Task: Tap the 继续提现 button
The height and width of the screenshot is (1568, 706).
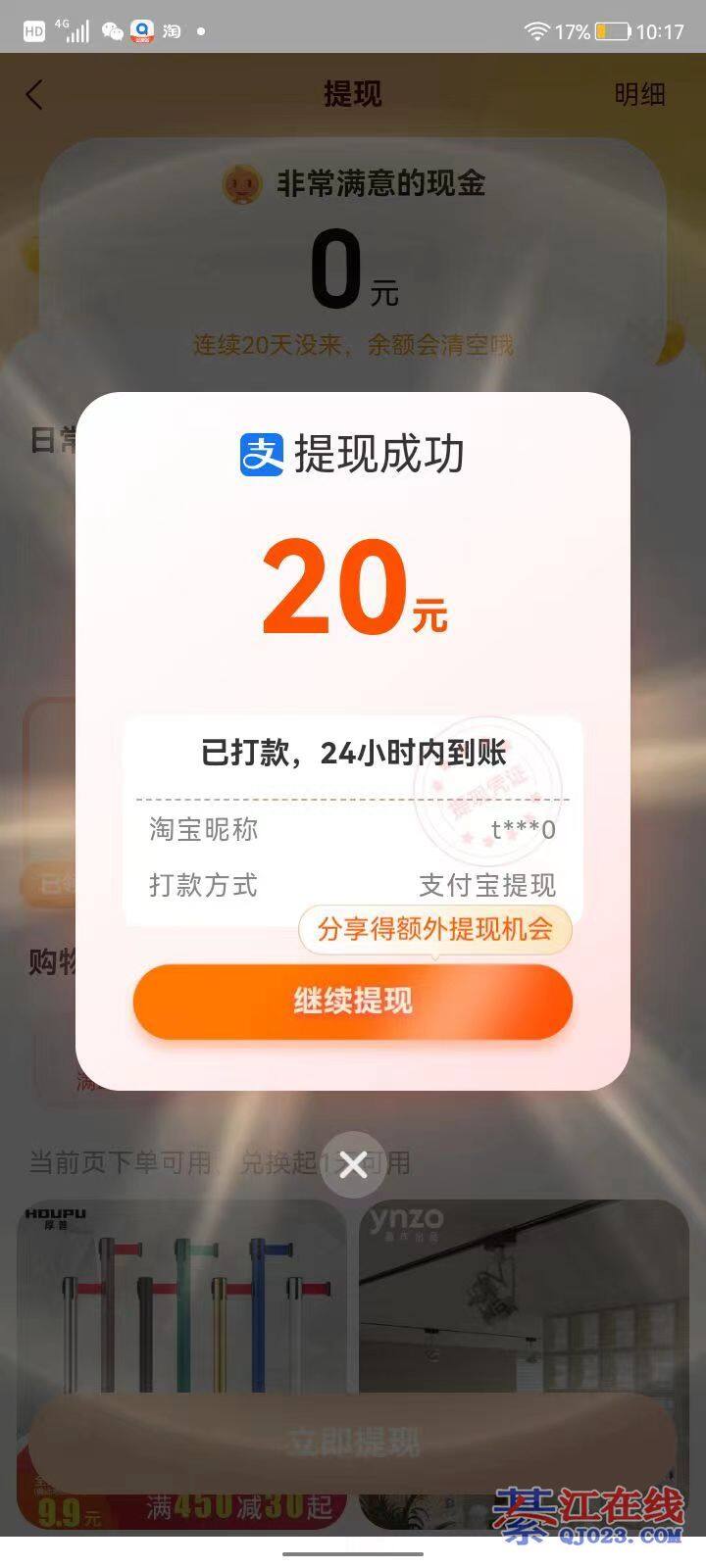Action: (352, 1001)
